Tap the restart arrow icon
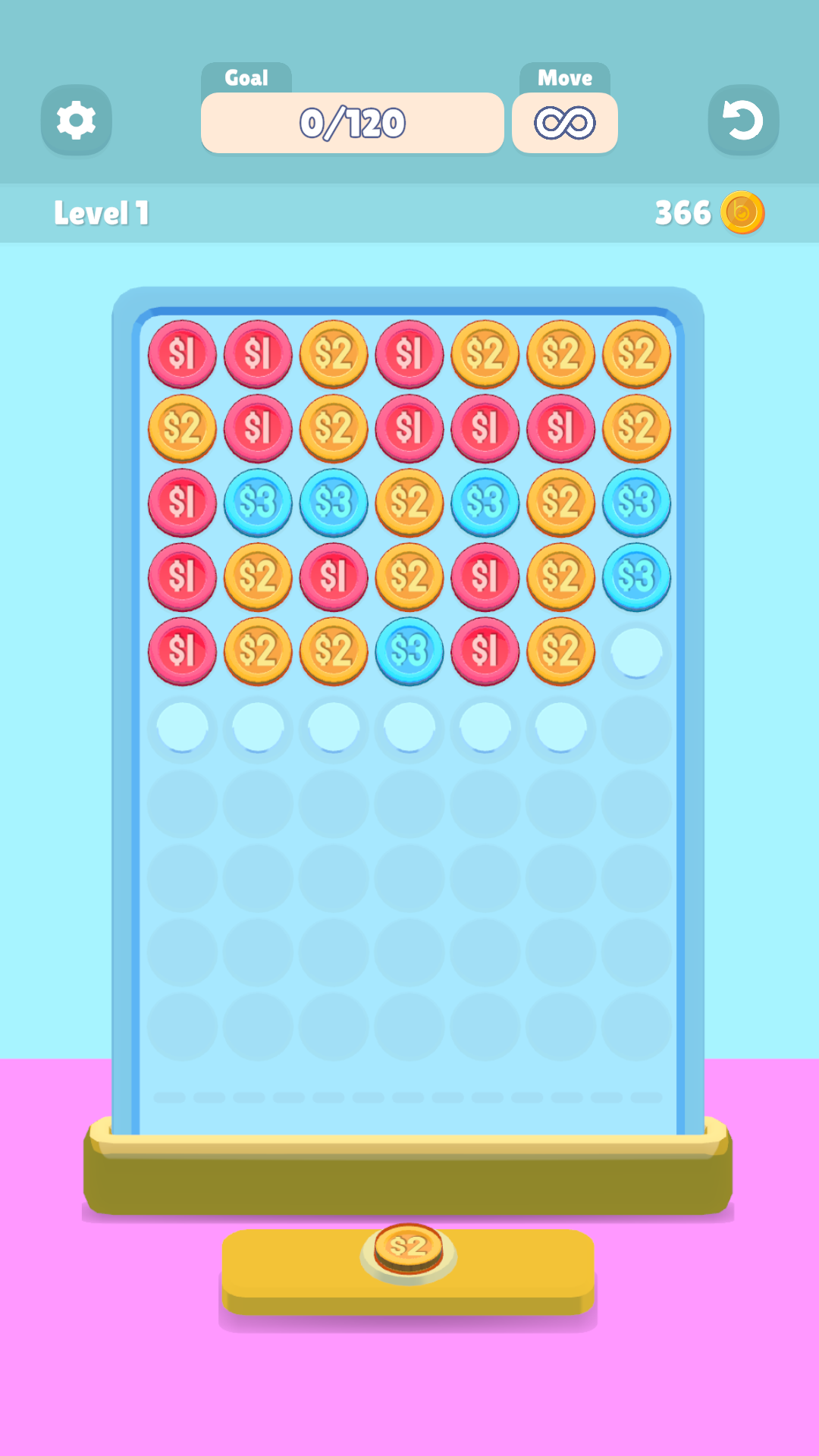 click(742, 120)
